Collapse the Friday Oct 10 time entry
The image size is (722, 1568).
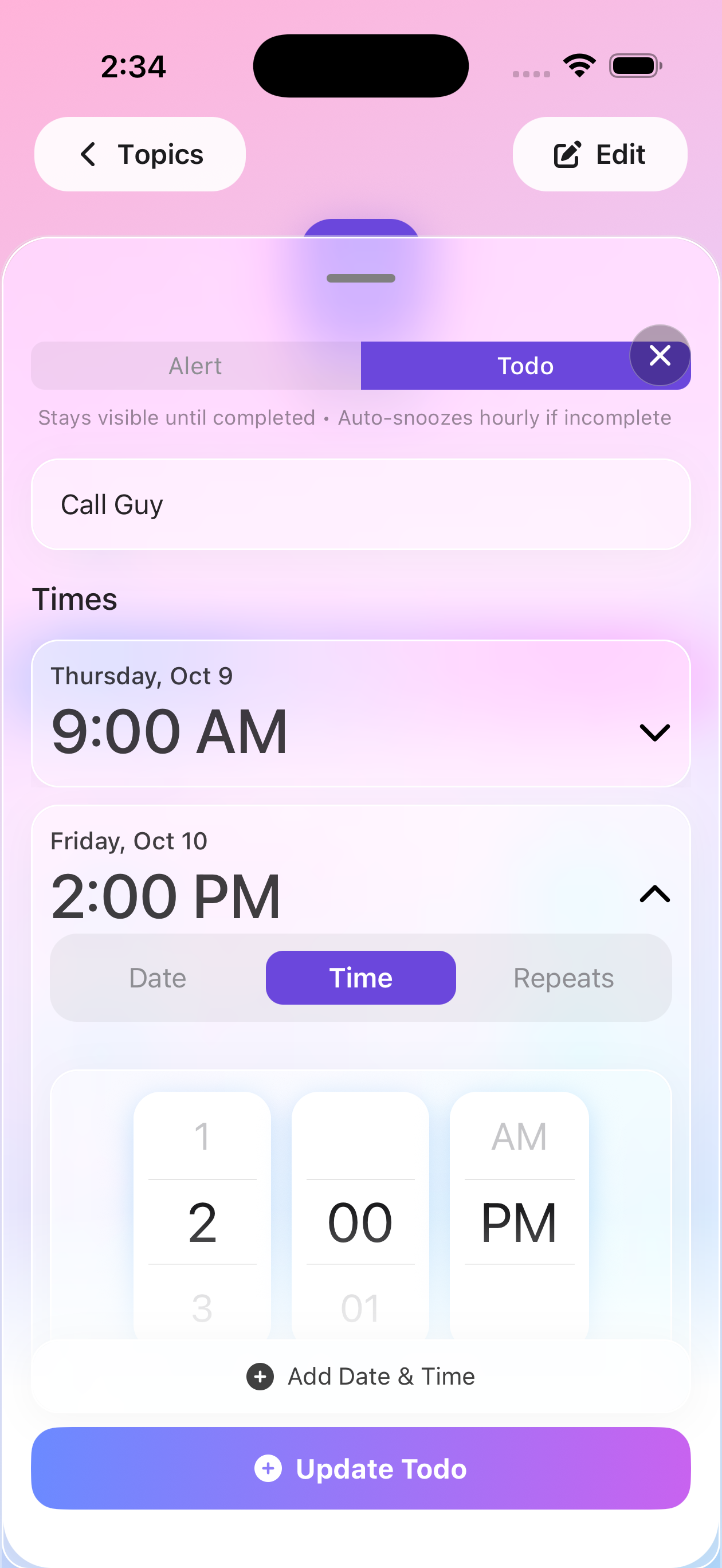pyautogui.click(x=654, y=893)
